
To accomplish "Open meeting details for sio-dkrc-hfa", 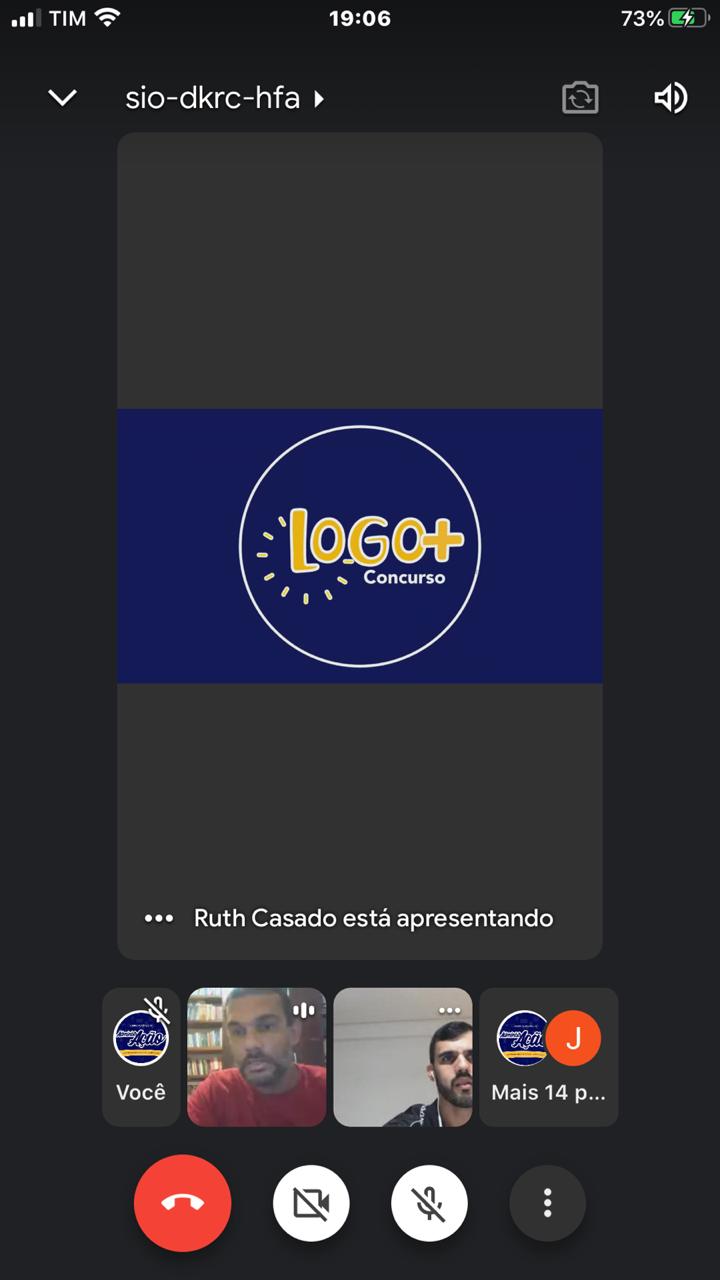I will click(225, 98).
